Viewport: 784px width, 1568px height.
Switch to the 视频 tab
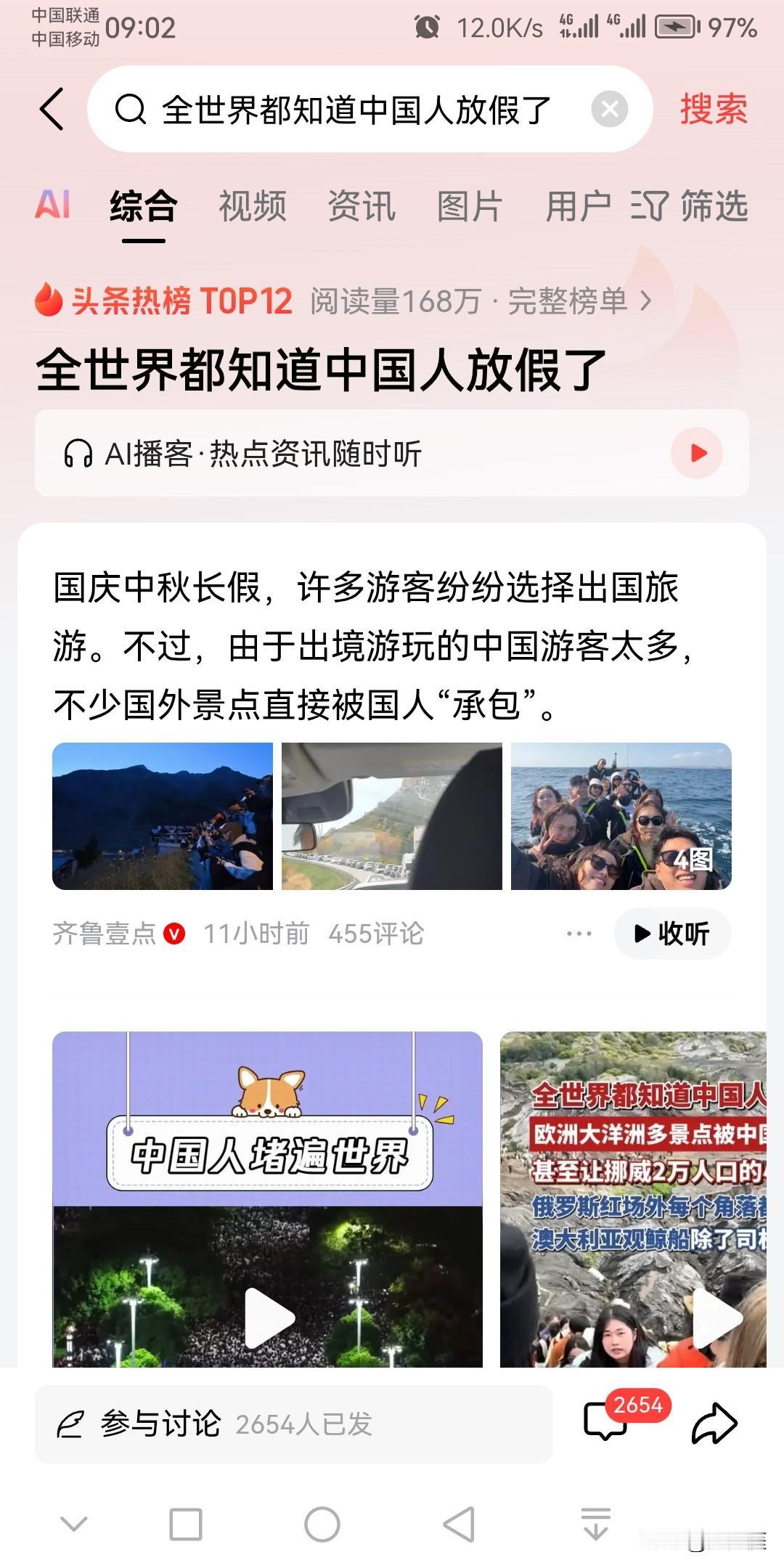tap(252, 206)
